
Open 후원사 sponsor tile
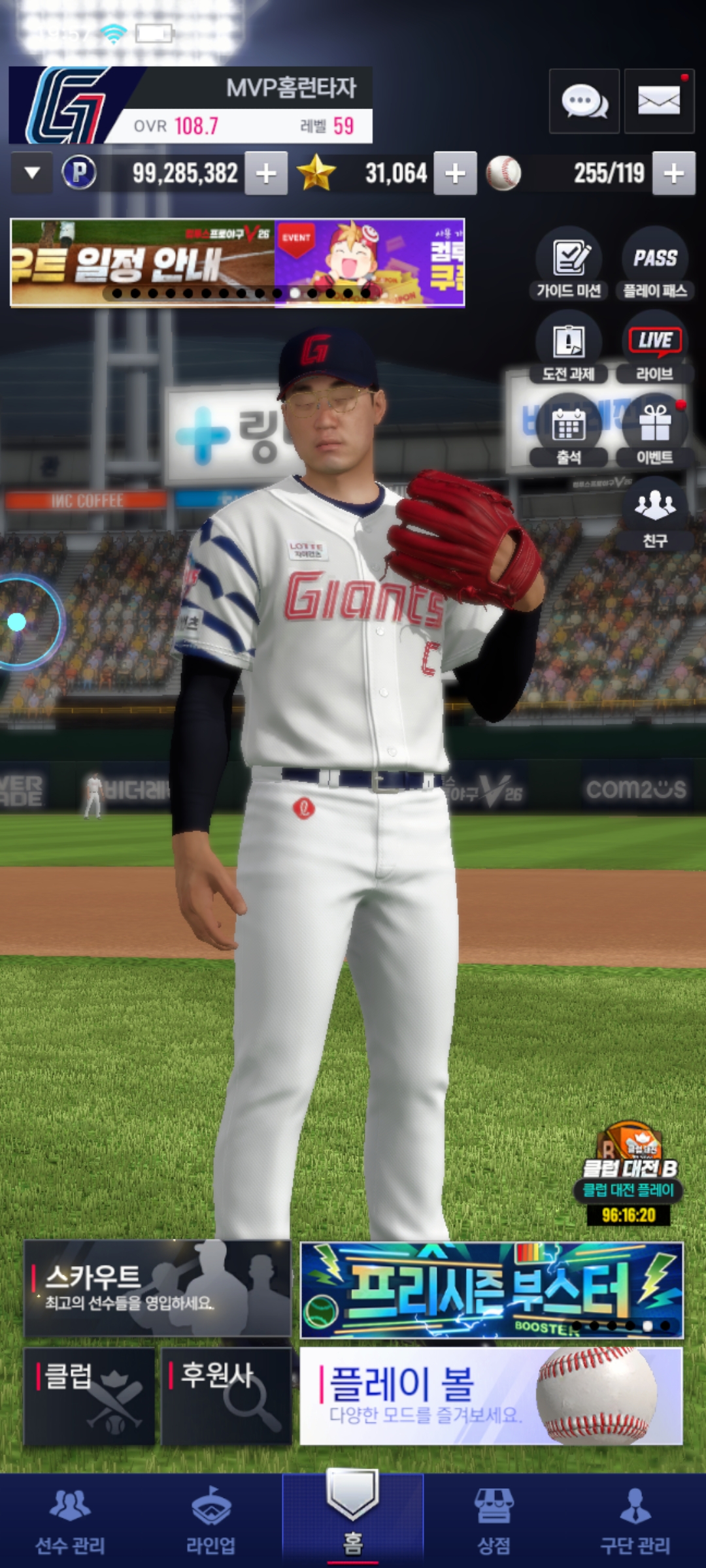[x=226, y=1396]
